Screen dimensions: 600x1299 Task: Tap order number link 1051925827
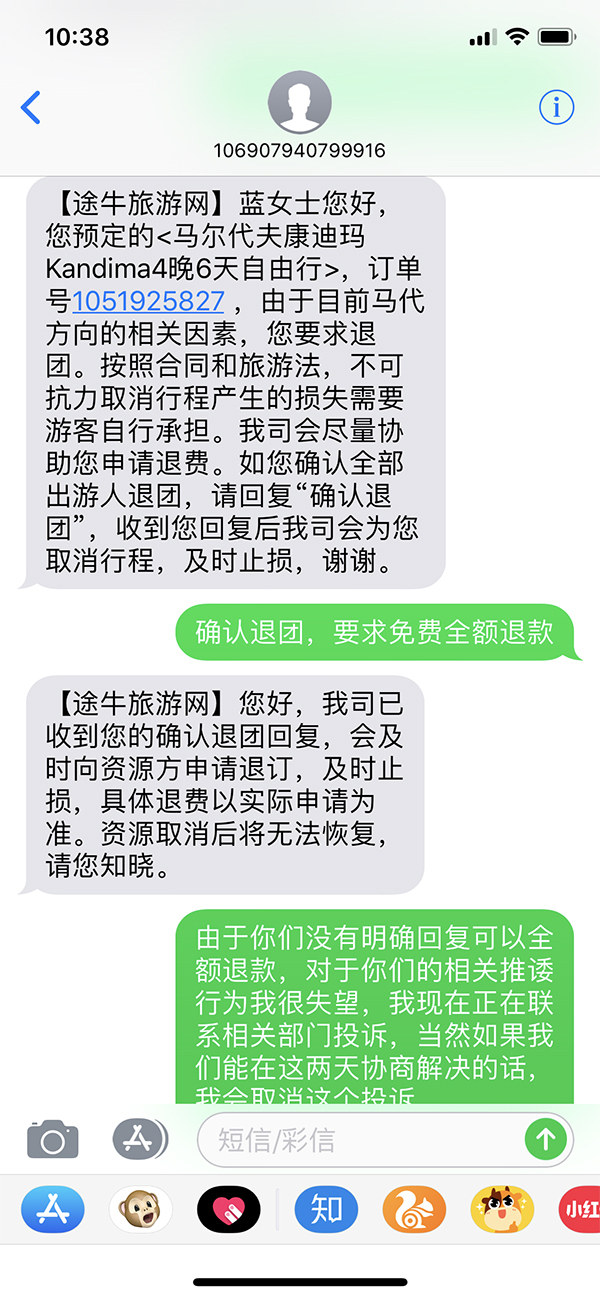(x=148, y=299)
